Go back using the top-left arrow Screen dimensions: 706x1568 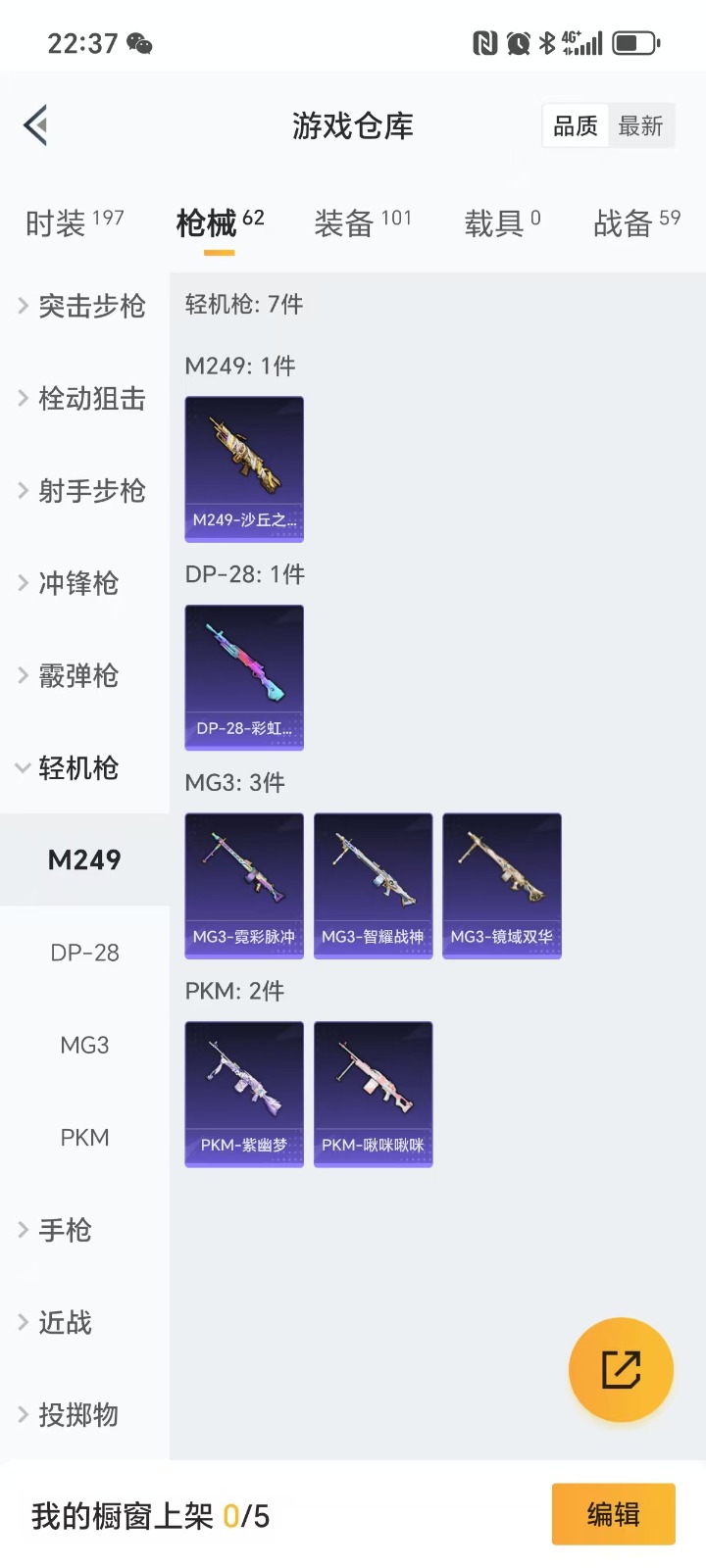pos(36,125)
